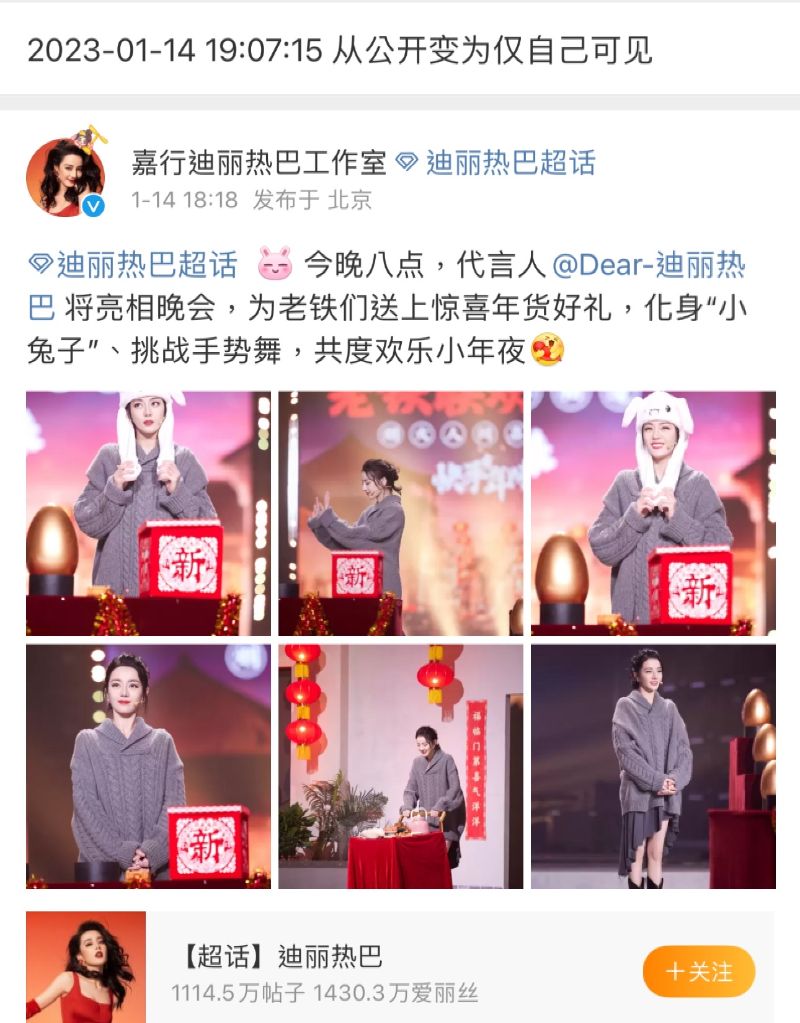View the sixth full-body stage photo
The width and height of the screenshot is (800, 1023).
point(653,766)
